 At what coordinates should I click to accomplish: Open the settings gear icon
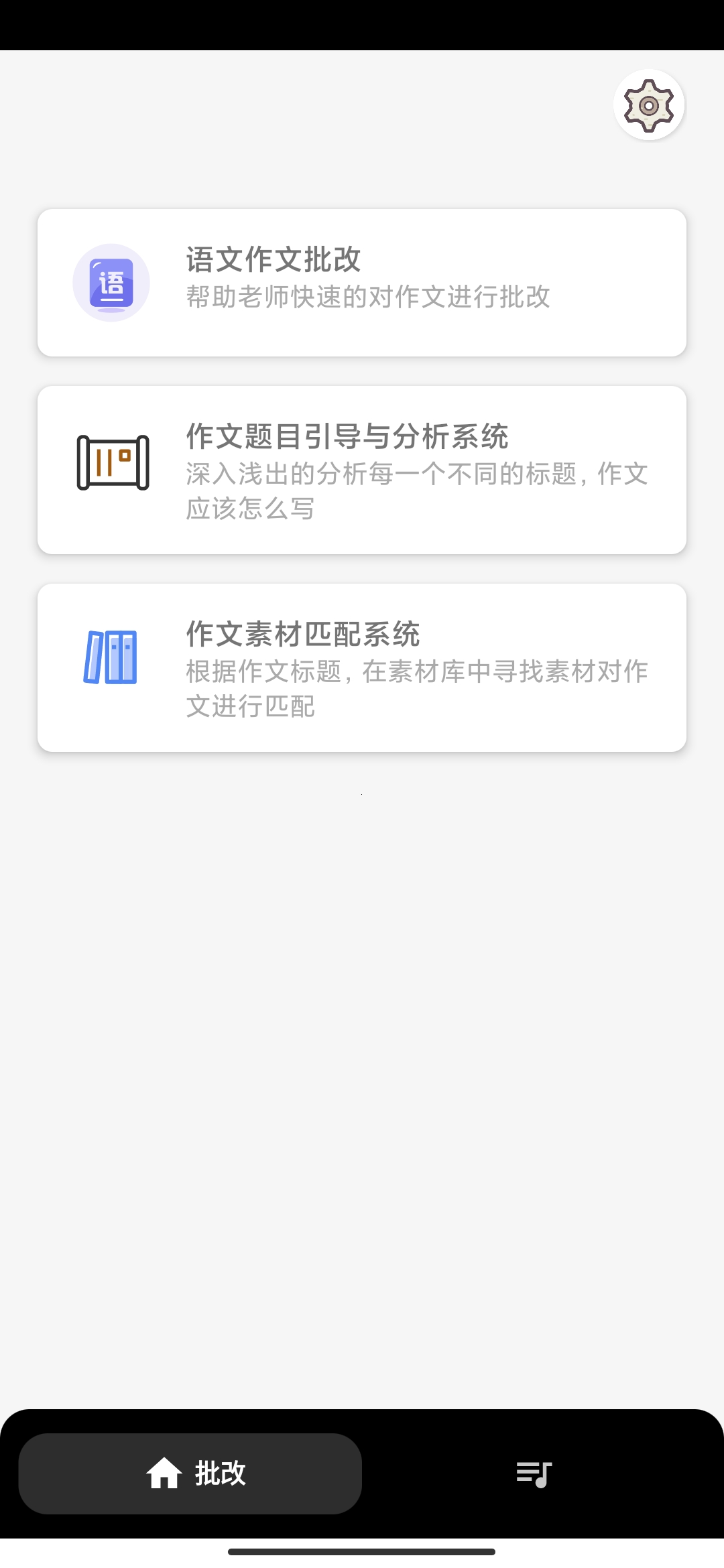click(x=648, y=105)
